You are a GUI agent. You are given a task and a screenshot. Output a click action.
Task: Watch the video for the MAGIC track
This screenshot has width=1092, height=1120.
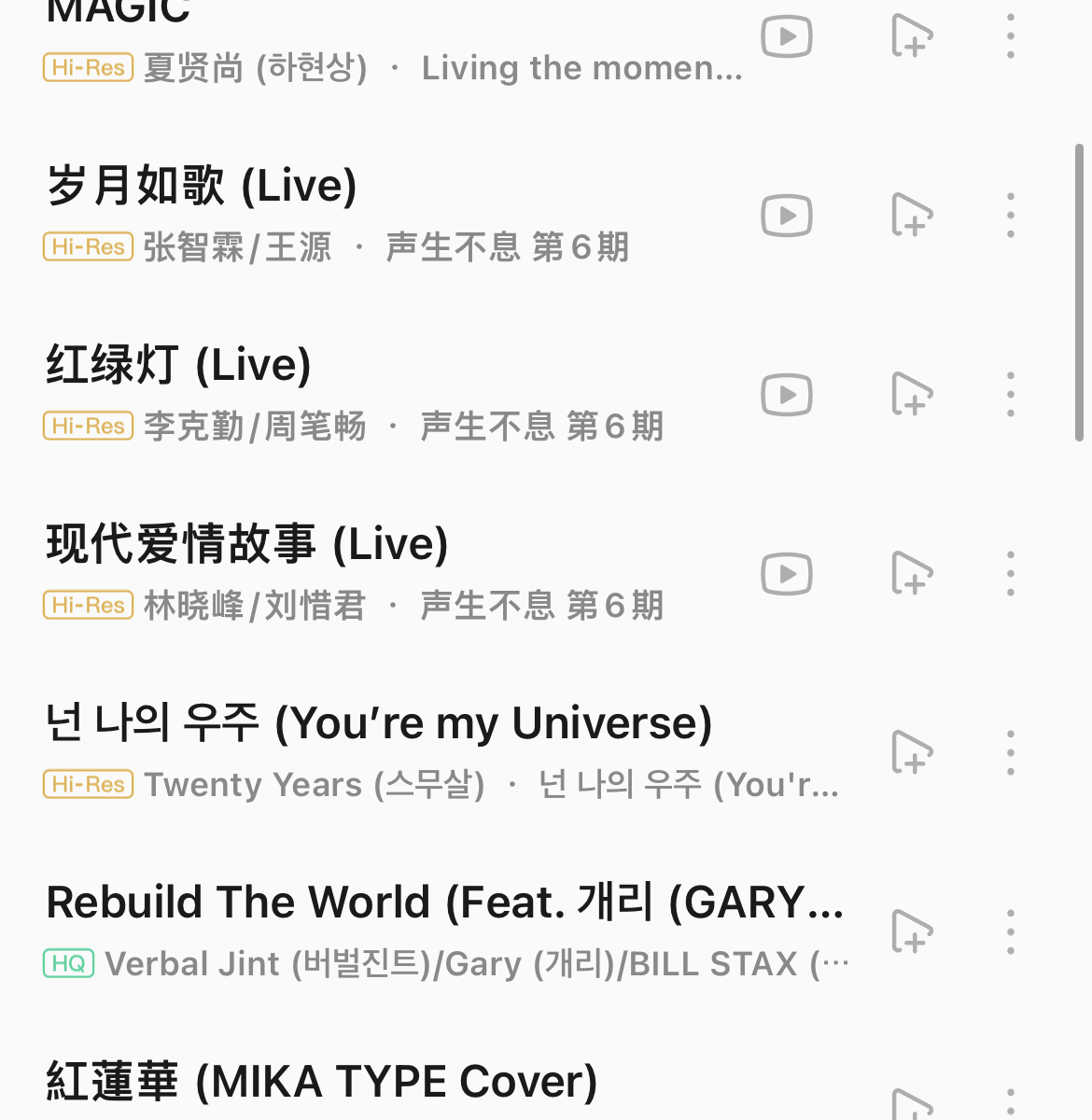point(787,37)
